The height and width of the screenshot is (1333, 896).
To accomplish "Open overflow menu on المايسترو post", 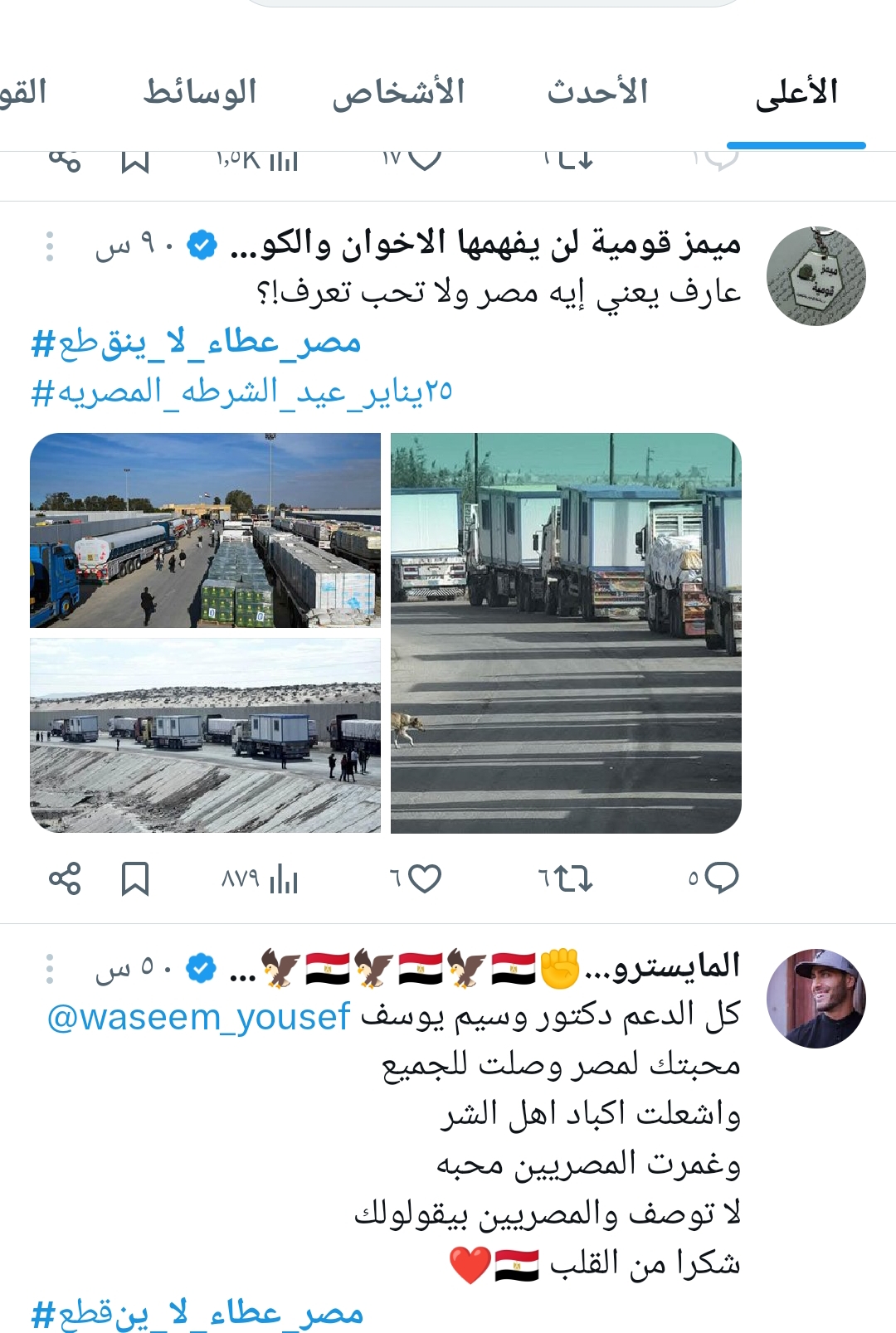I will pos(50,968).
